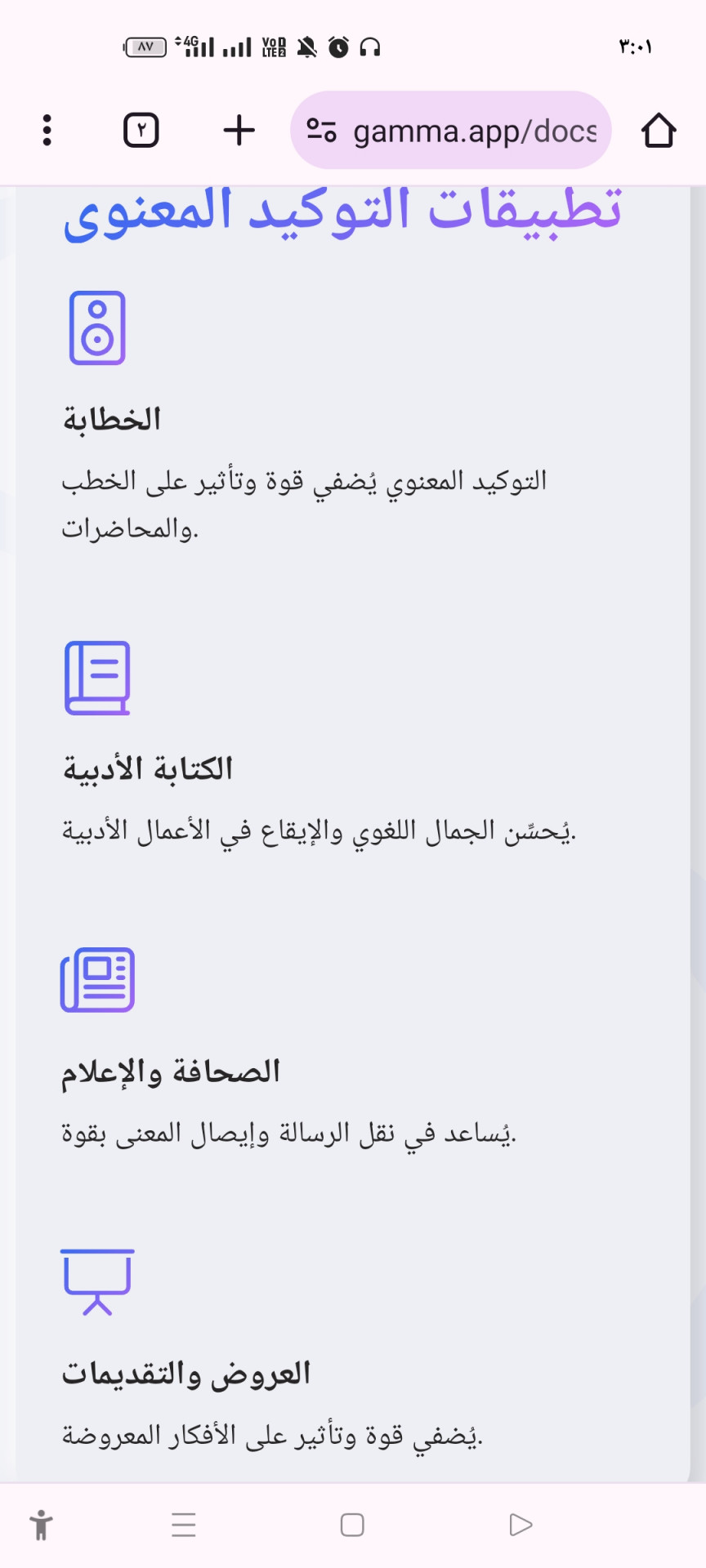Tap the gamma.app/docs address bar

[x=474, y=131]
